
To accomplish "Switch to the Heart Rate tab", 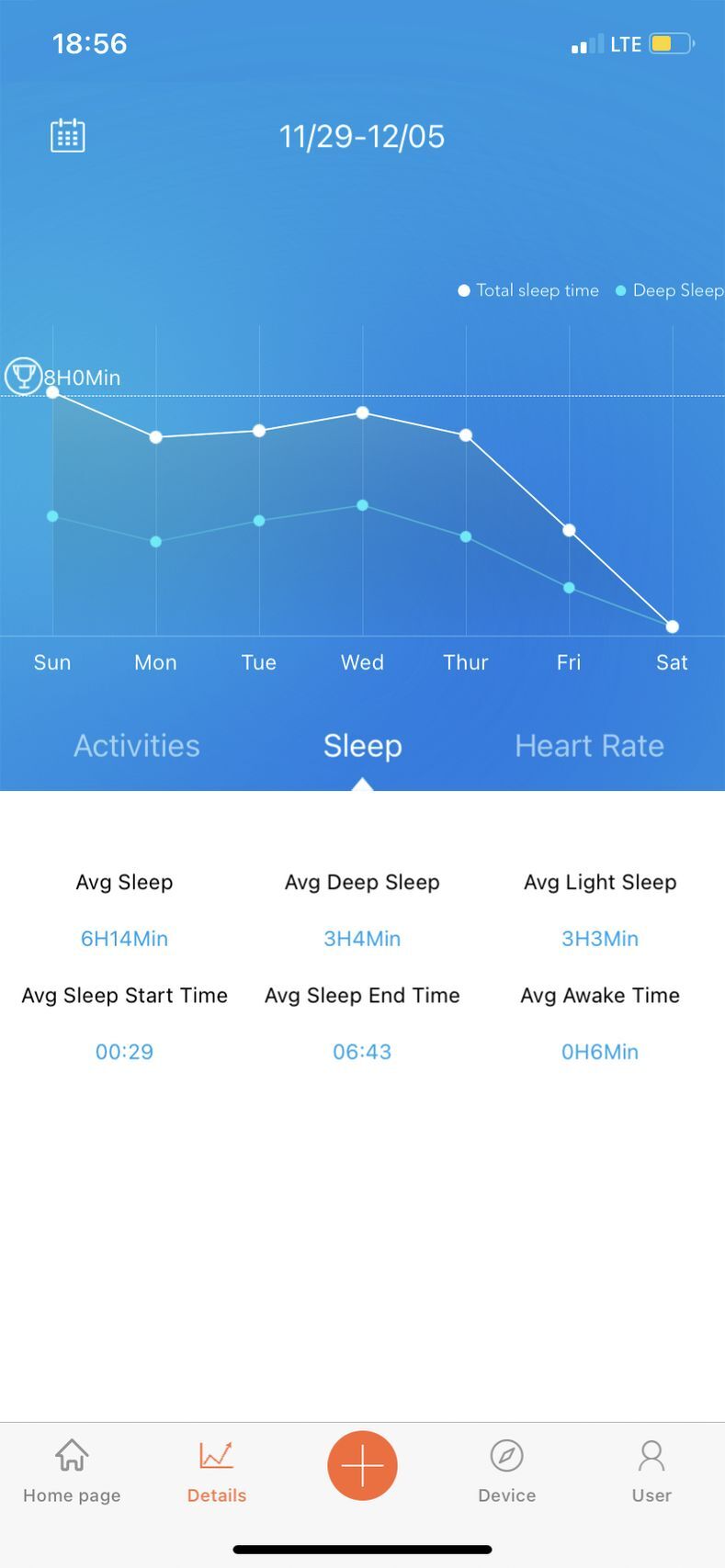I will tap(589, 746).
